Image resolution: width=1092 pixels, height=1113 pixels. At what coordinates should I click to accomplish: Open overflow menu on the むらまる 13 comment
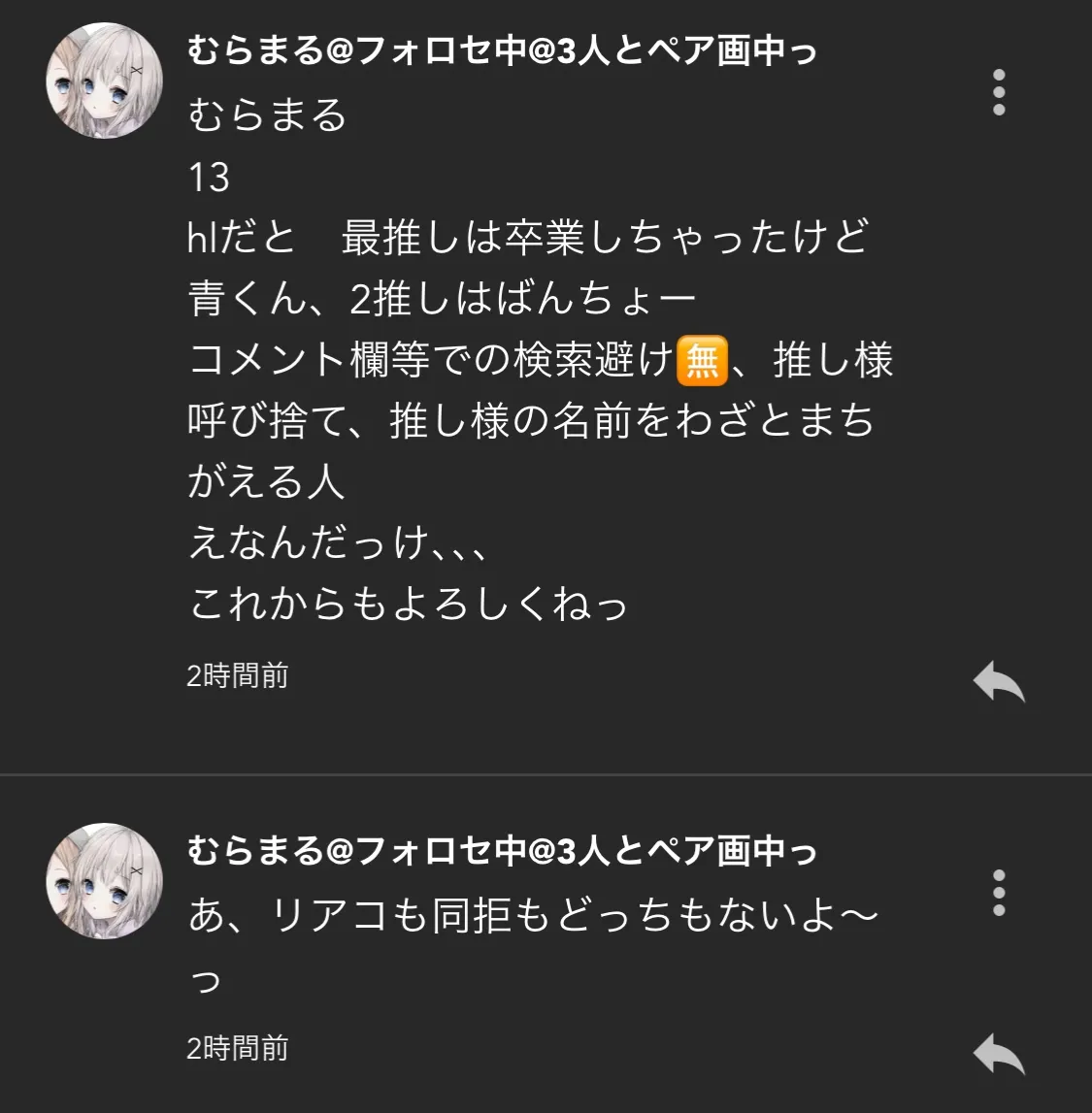click(999, 93)
